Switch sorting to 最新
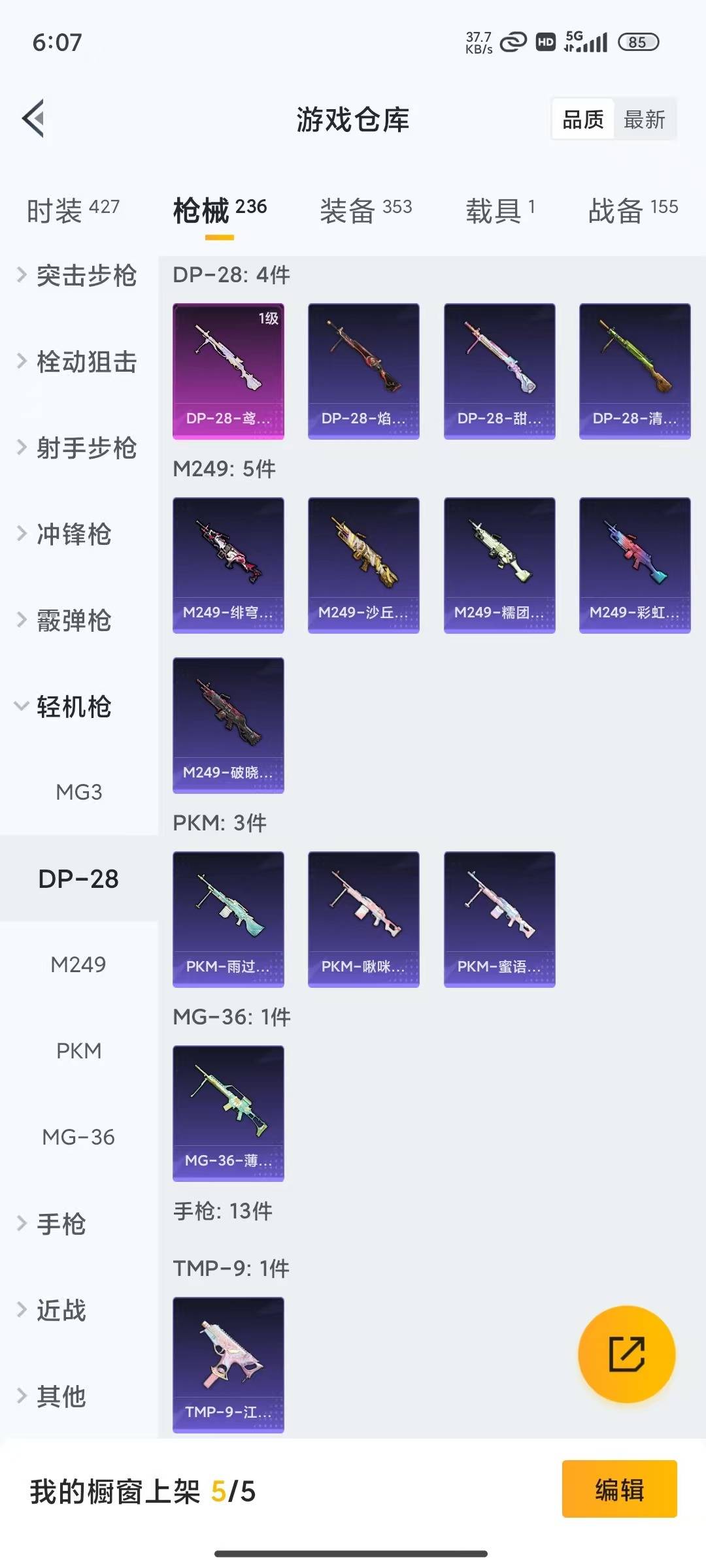706x1568 pixels. coord(645,119)
